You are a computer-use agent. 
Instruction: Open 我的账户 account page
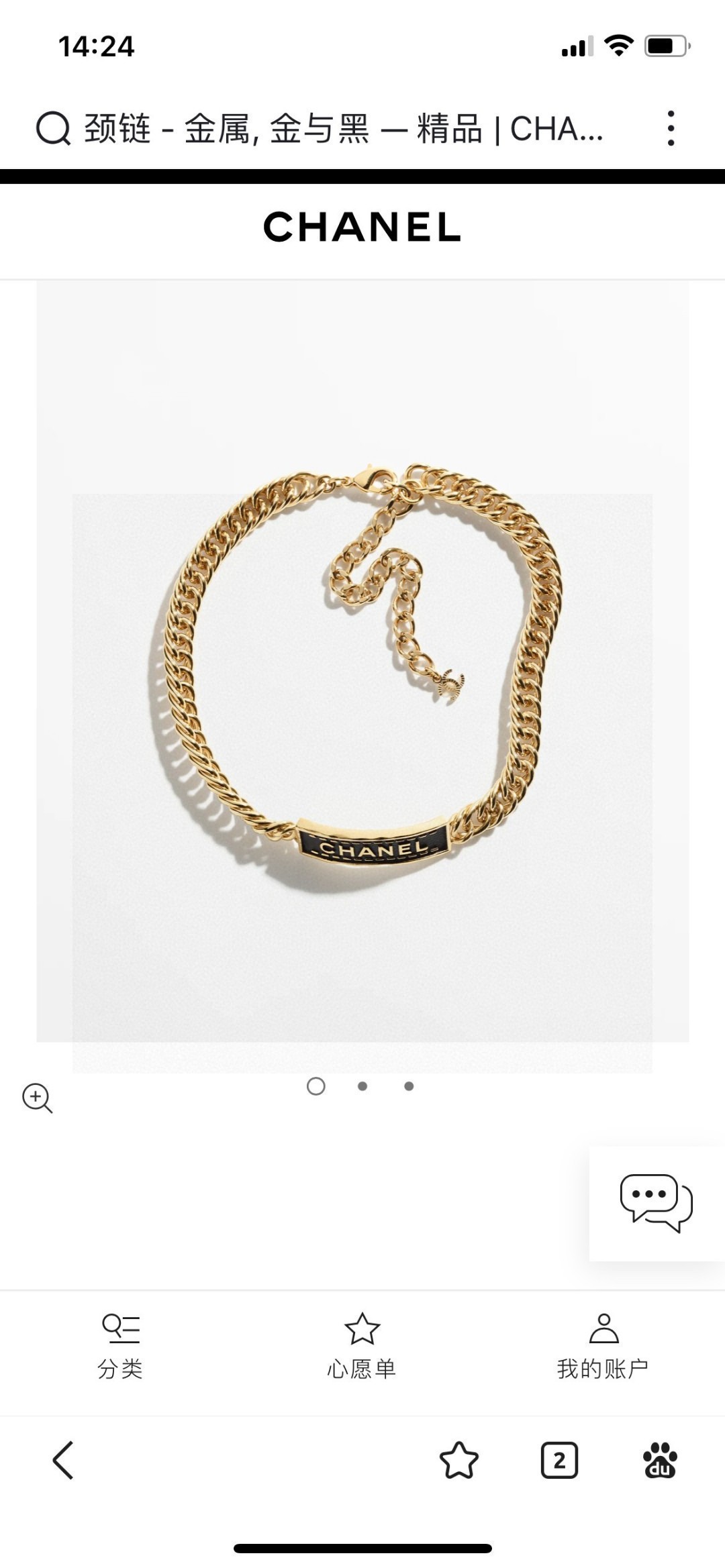(x=603, y=1345)
